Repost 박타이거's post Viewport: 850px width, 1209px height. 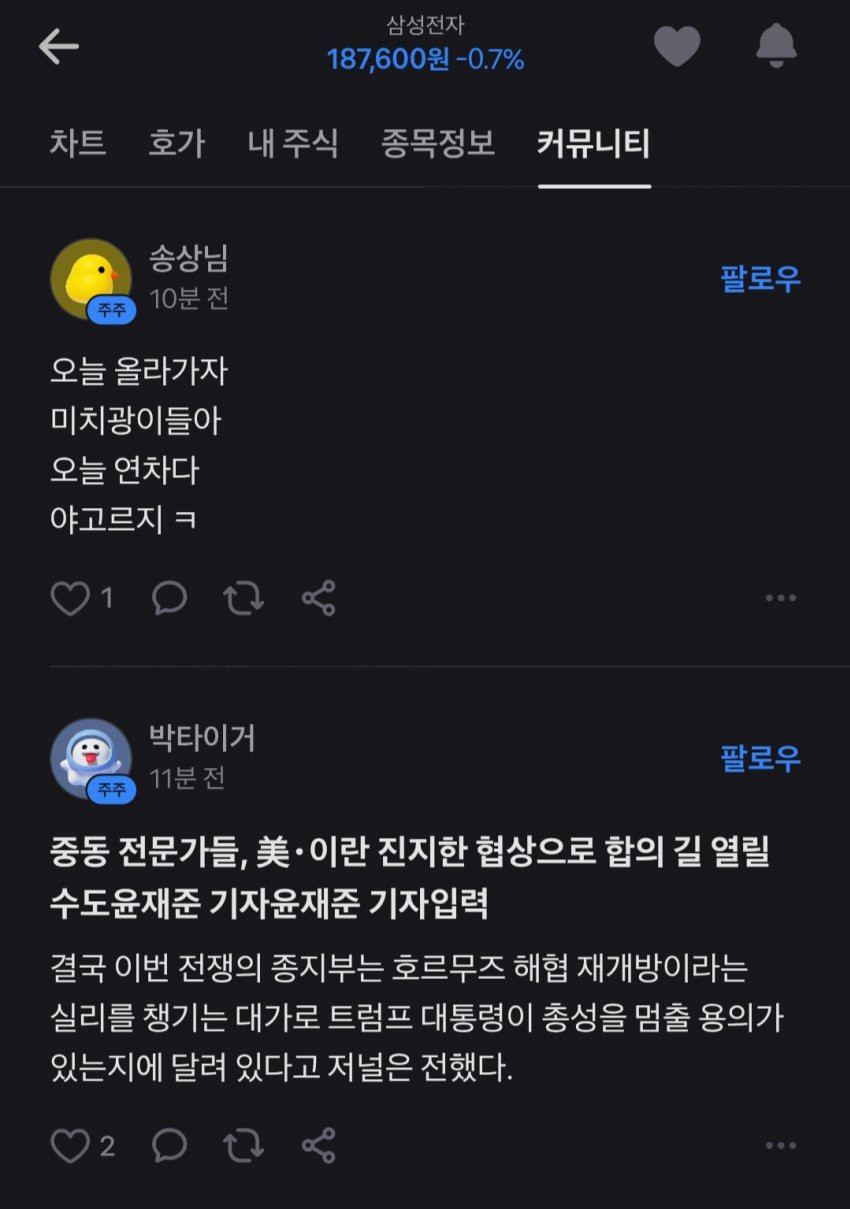(x=243, y=1146)
